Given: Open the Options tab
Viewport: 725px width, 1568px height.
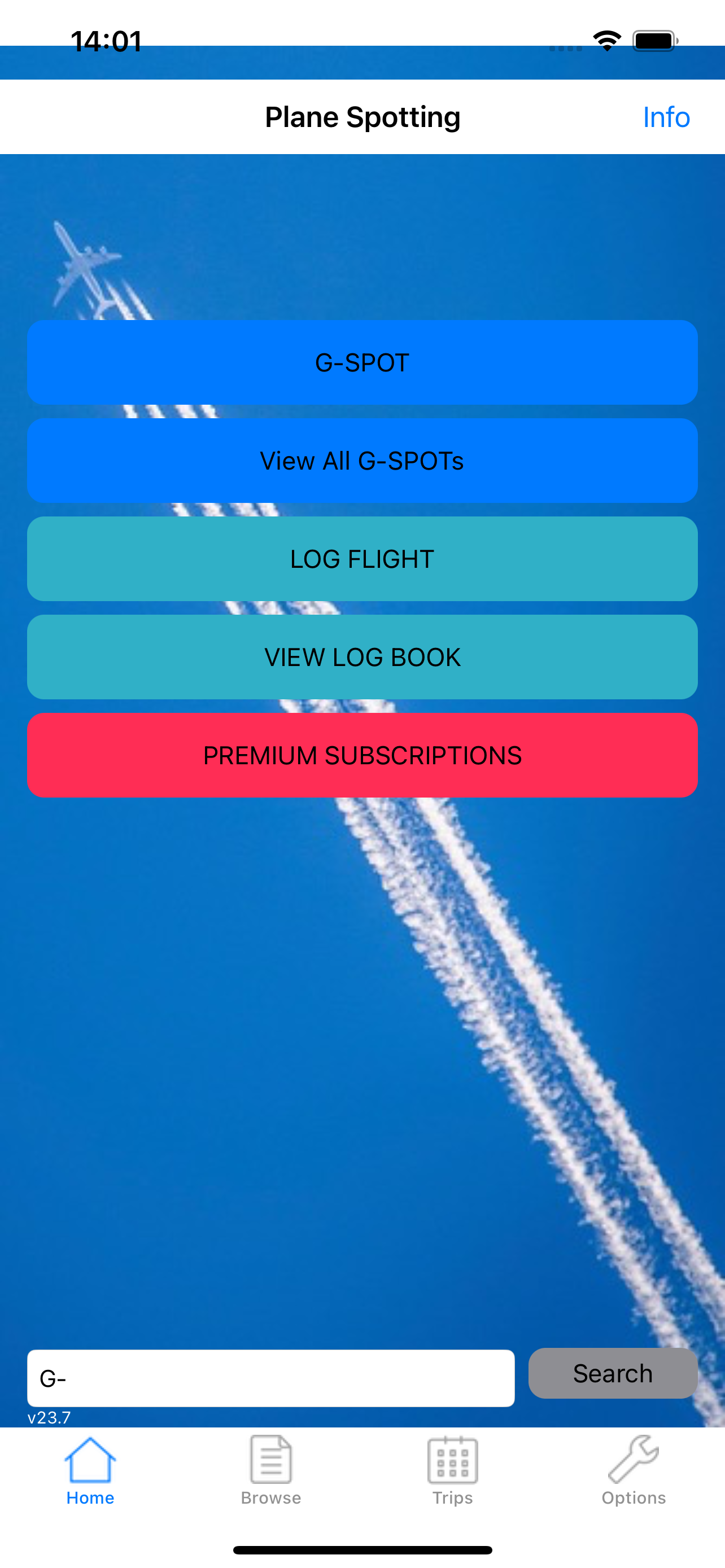Looking at the screenshot, I should point(633,1470).
